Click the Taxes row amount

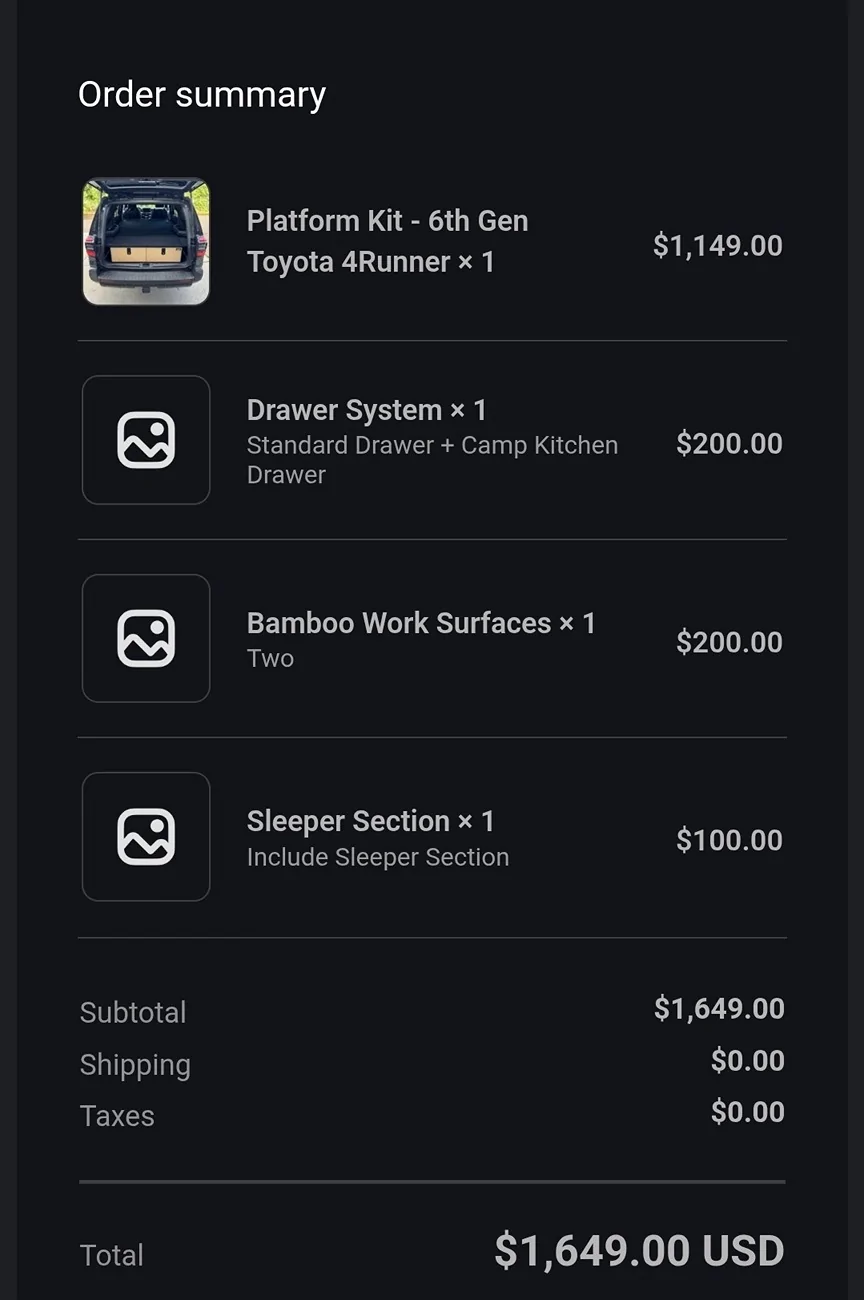(748, 1111)
